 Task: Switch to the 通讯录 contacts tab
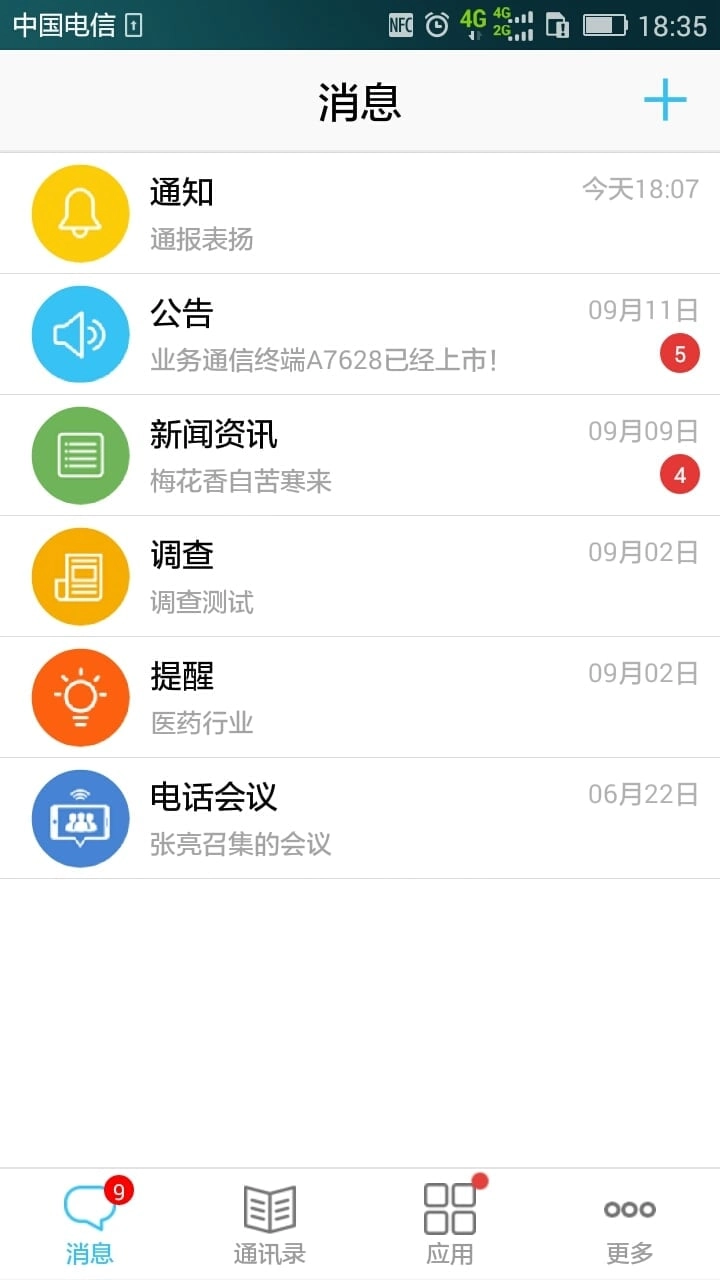269,1220
